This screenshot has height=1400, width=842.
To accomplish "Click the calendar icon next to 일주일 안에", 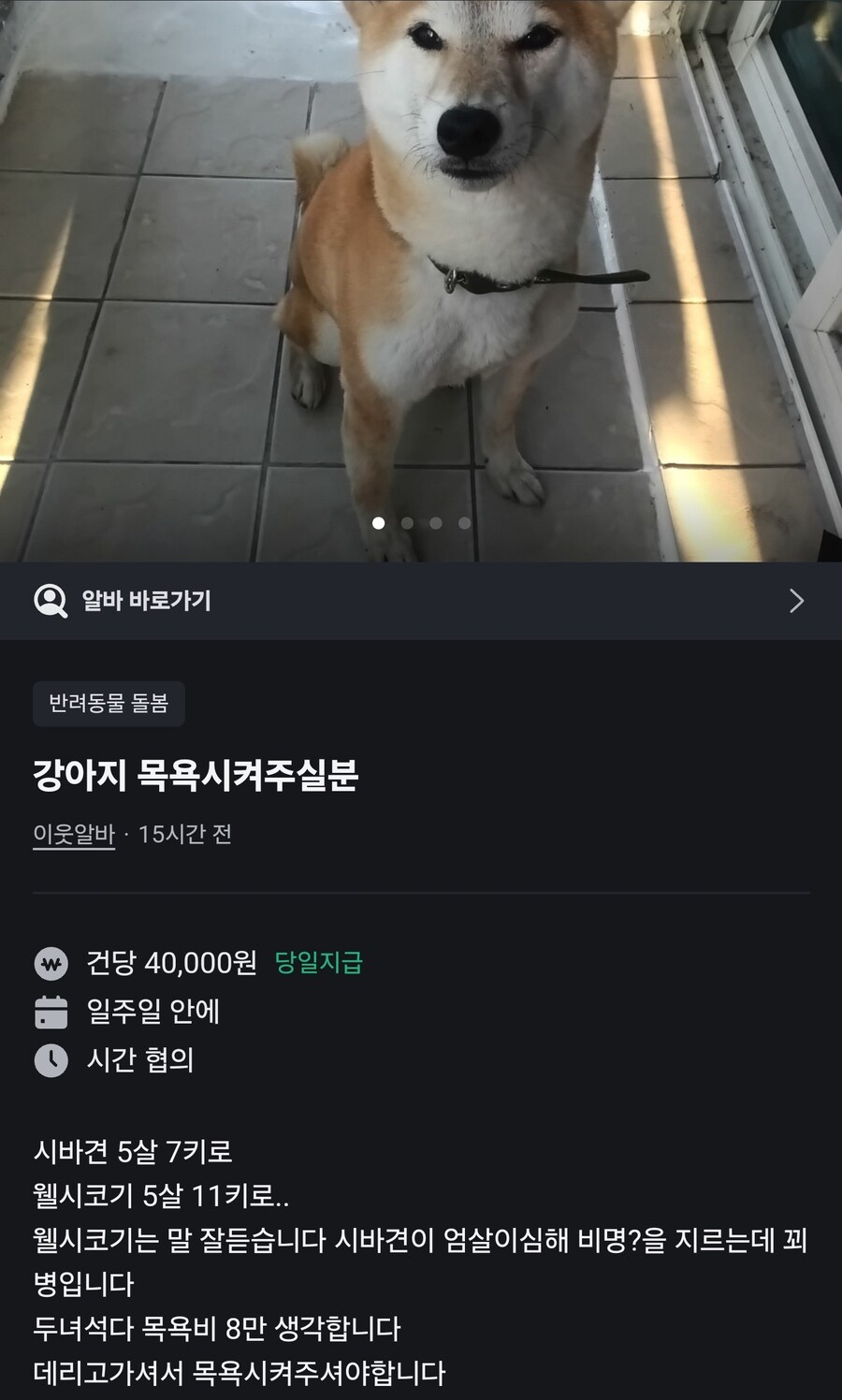I will click(51, 1014).
